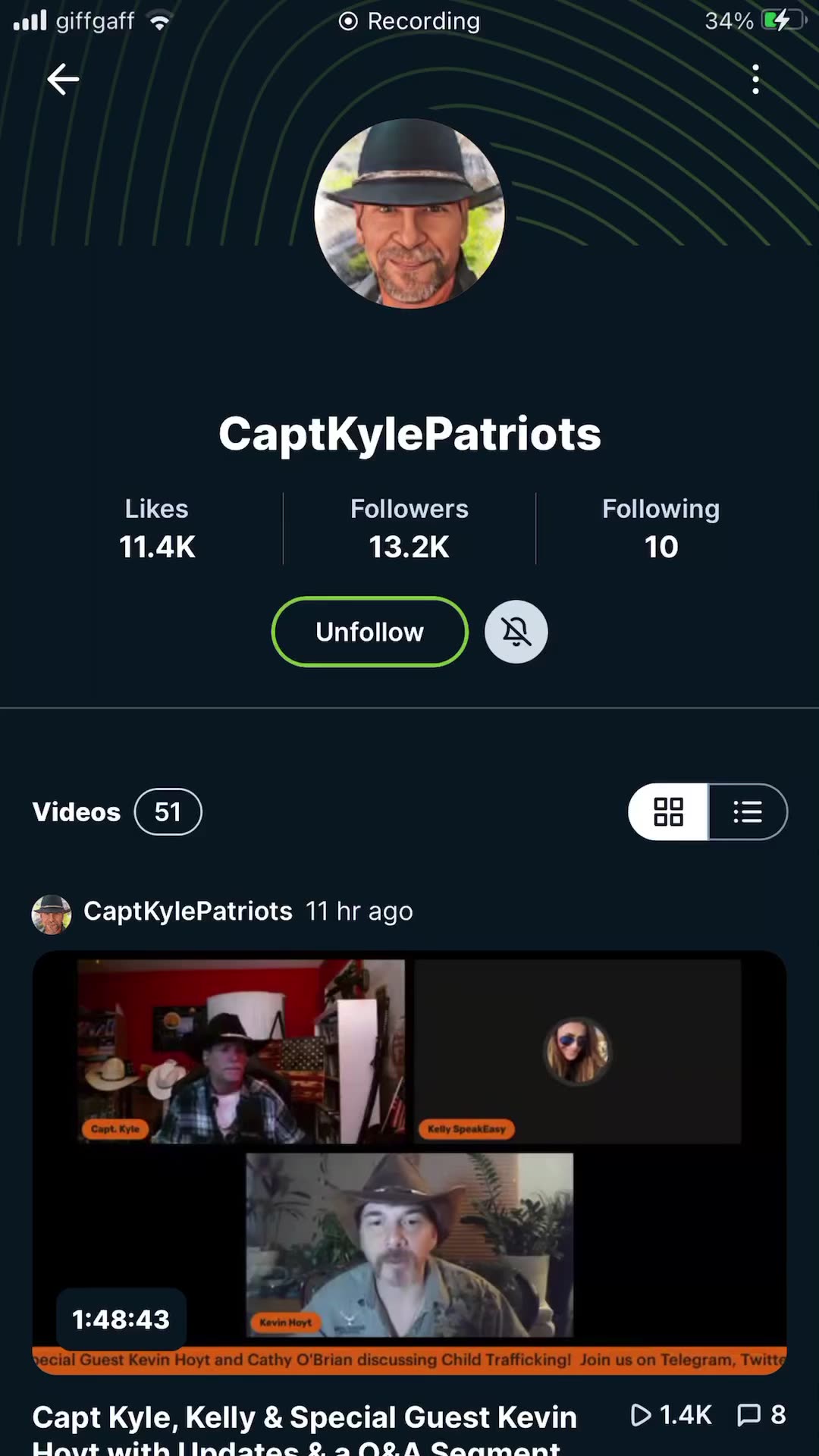Image resolution: width=819 pixels, height=1456 pixels.
Task: Open the Followers count
Action: [x=409, y=529]
